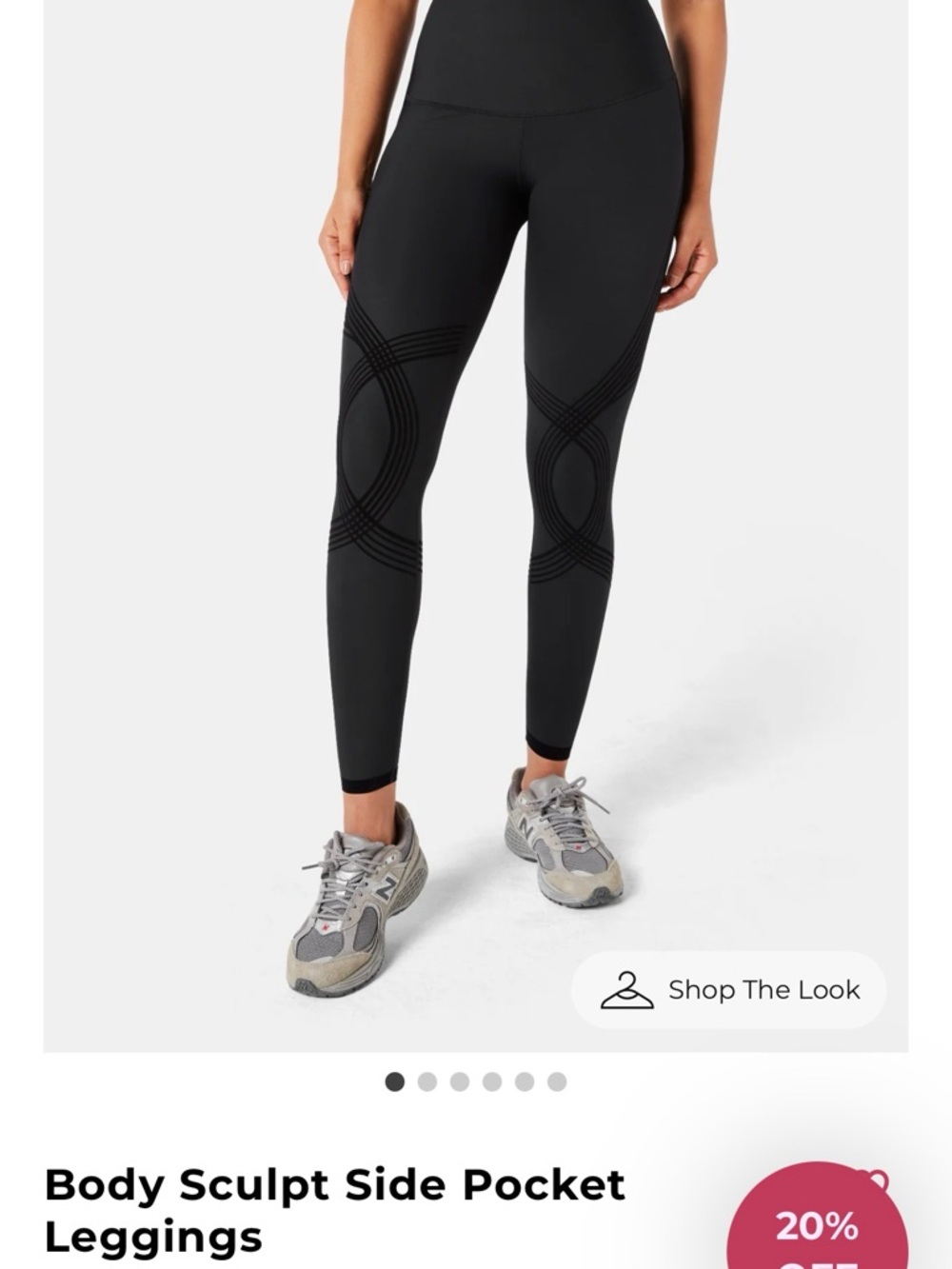The image size is (952, 1269).
Task: Tap the product image to zoom in
Action: pyautogui.click(x=476, y=428)
